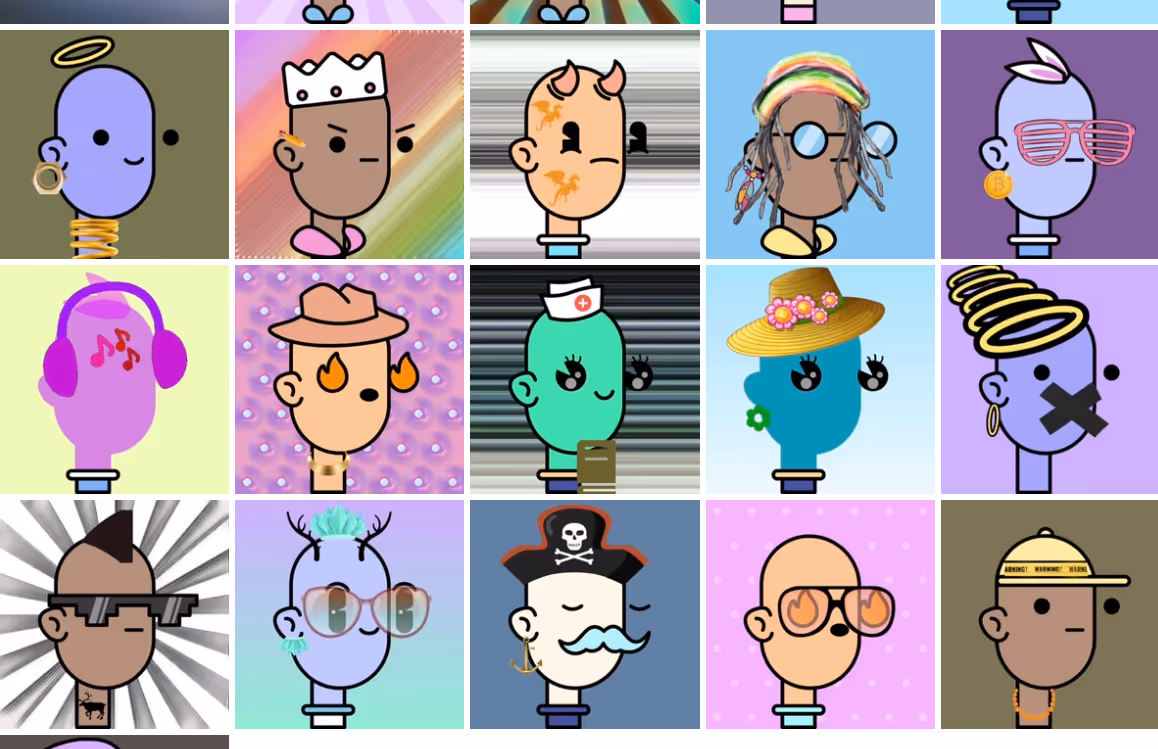The image size is (1158, 749).
Task: Open the antlered avatar with rose-tinted glasses
Action: pyautogui.click(x=349, y=614)
